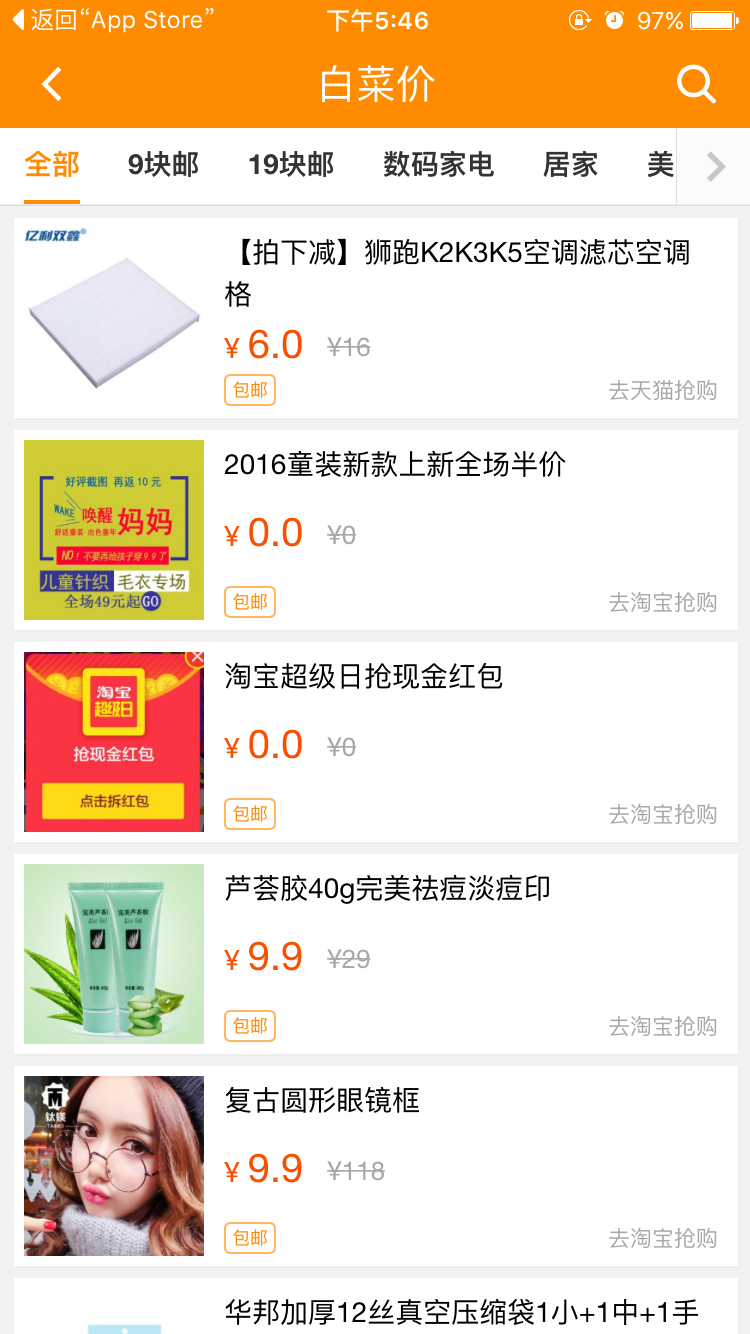Switch to the 19块邮 tab
Screen dimensions: 750x1334
pos(291,165)
